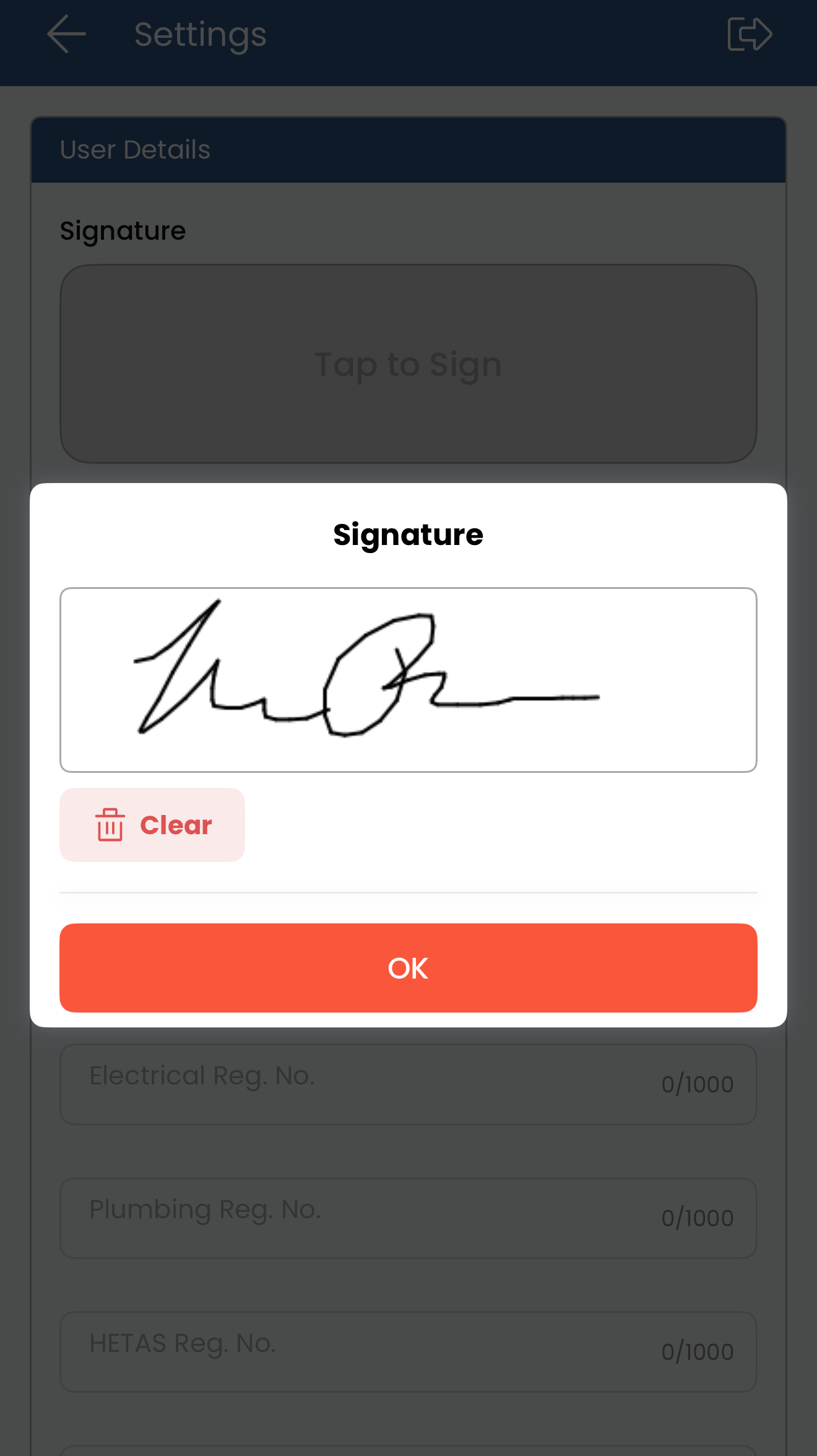Confirm the signature with OK
Image resolution: width=817 pixels, height=1456 pixels.
pos(408,968)
